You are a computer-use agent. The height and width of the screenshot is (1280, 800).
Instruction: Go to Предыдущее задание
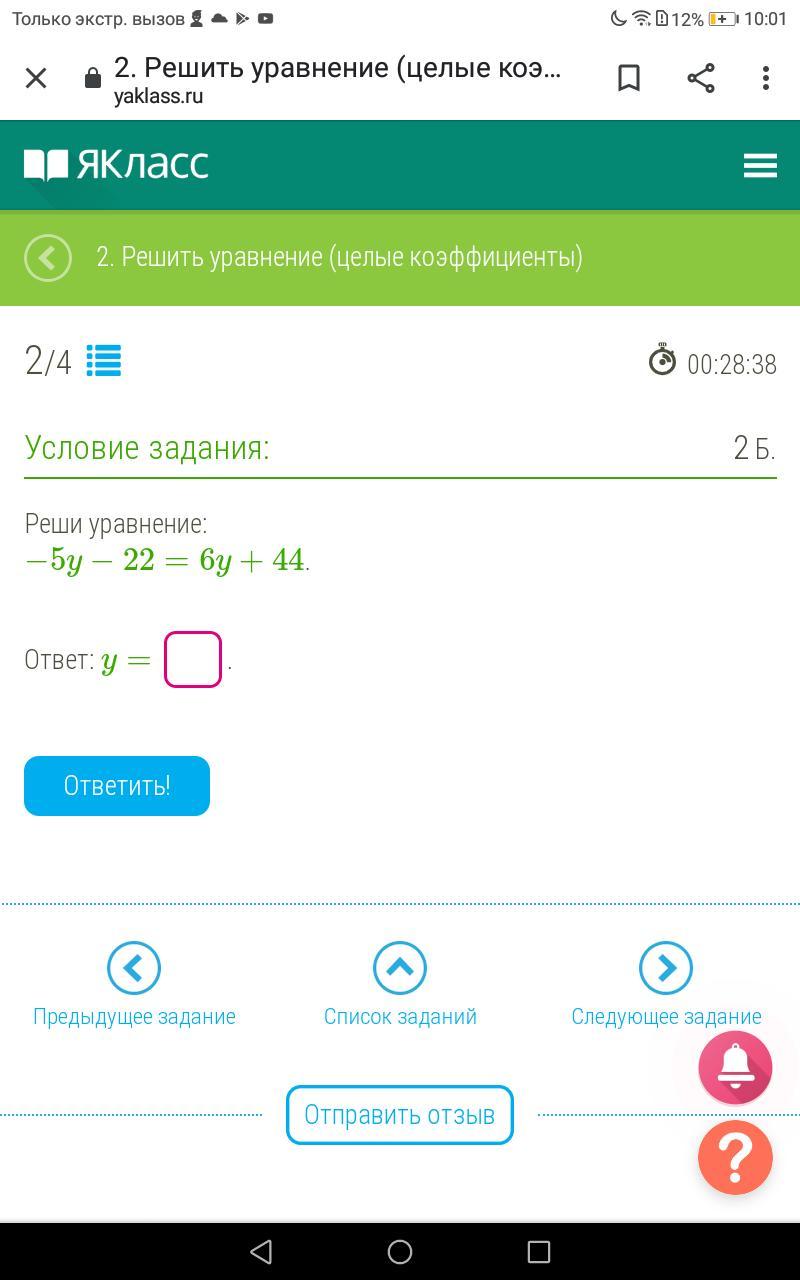(134, 968)
